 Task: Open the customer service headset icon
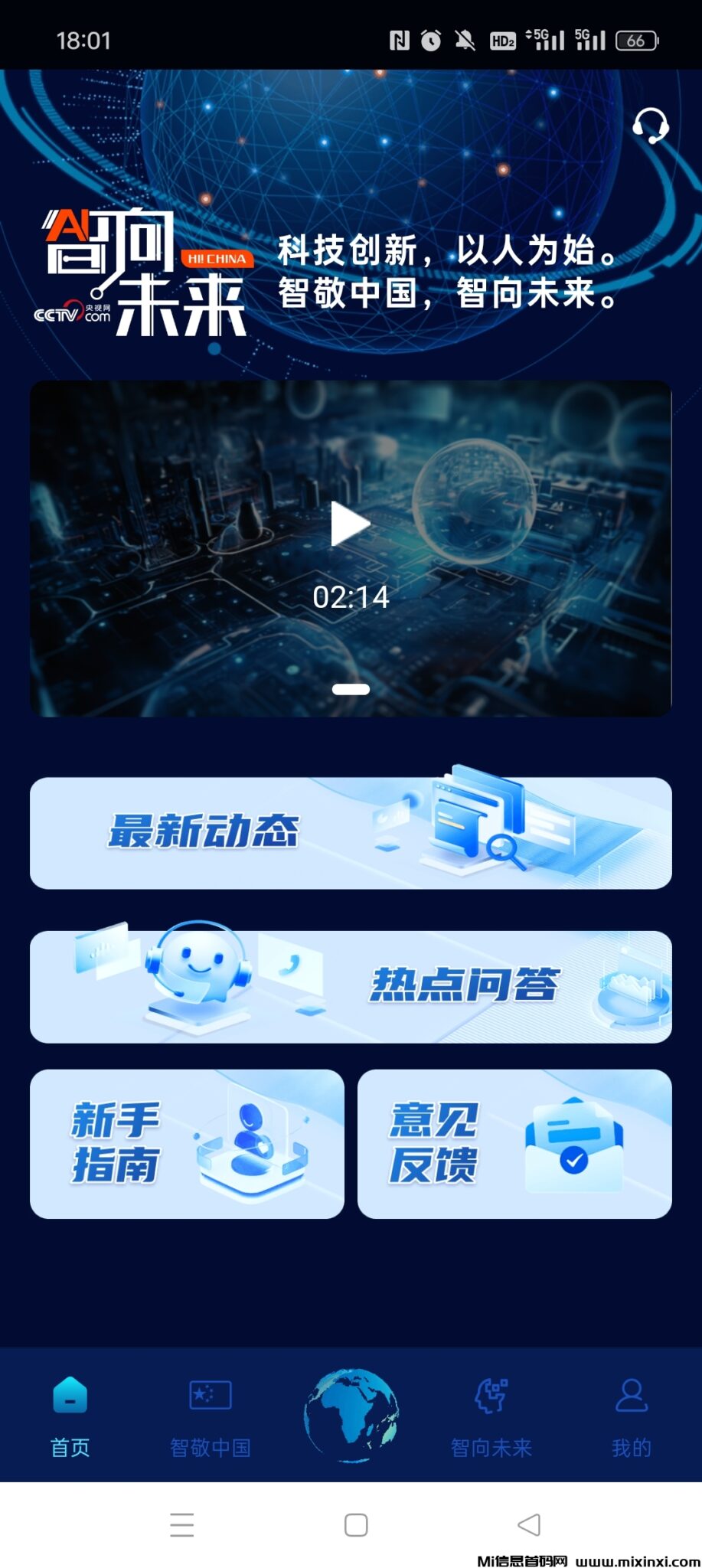(x=651, y=127)
